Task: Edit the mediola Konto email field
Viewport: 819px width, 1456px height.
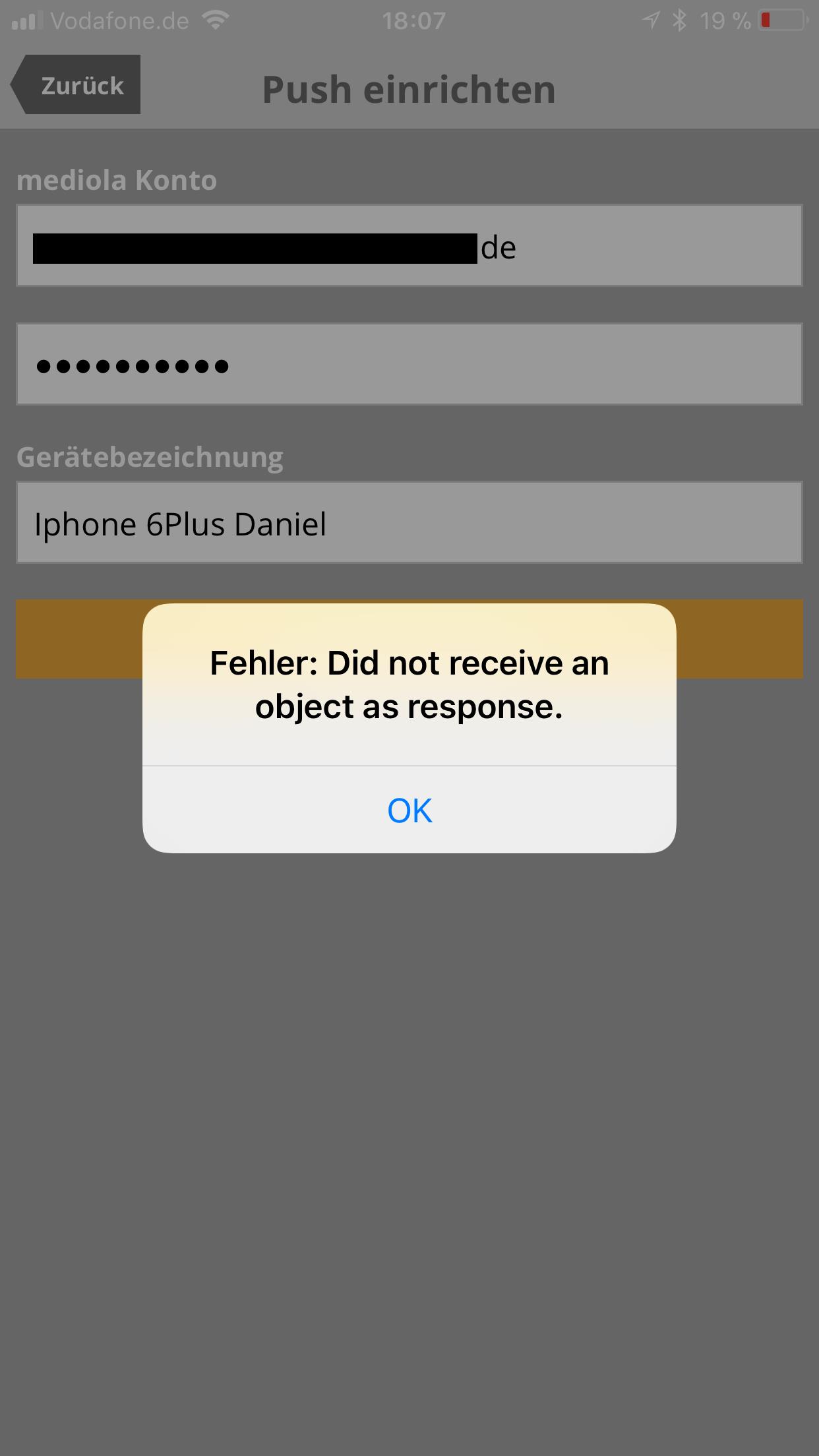Action: tap(409, 245)
